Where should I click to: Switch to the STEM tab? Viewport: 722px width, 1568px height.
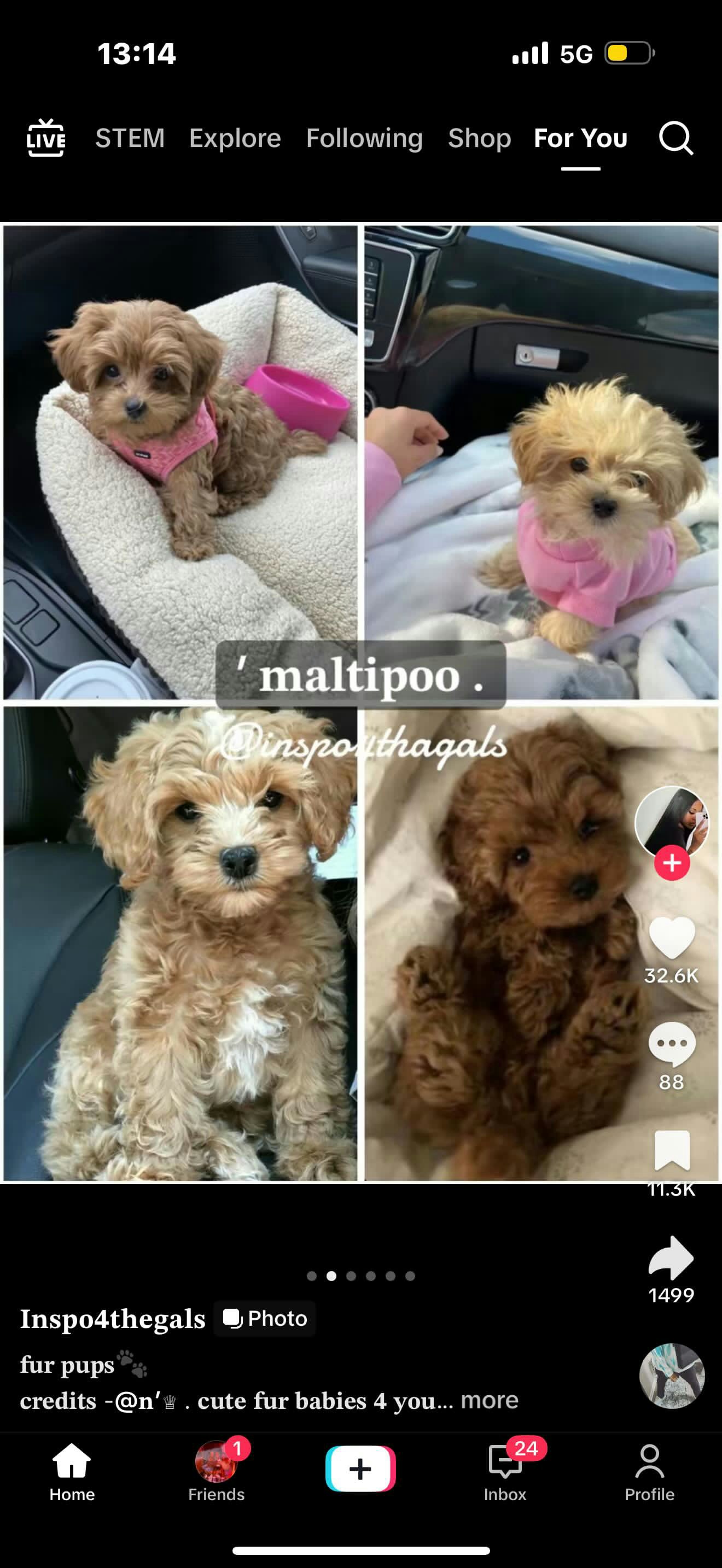click(x=130, y=138)
